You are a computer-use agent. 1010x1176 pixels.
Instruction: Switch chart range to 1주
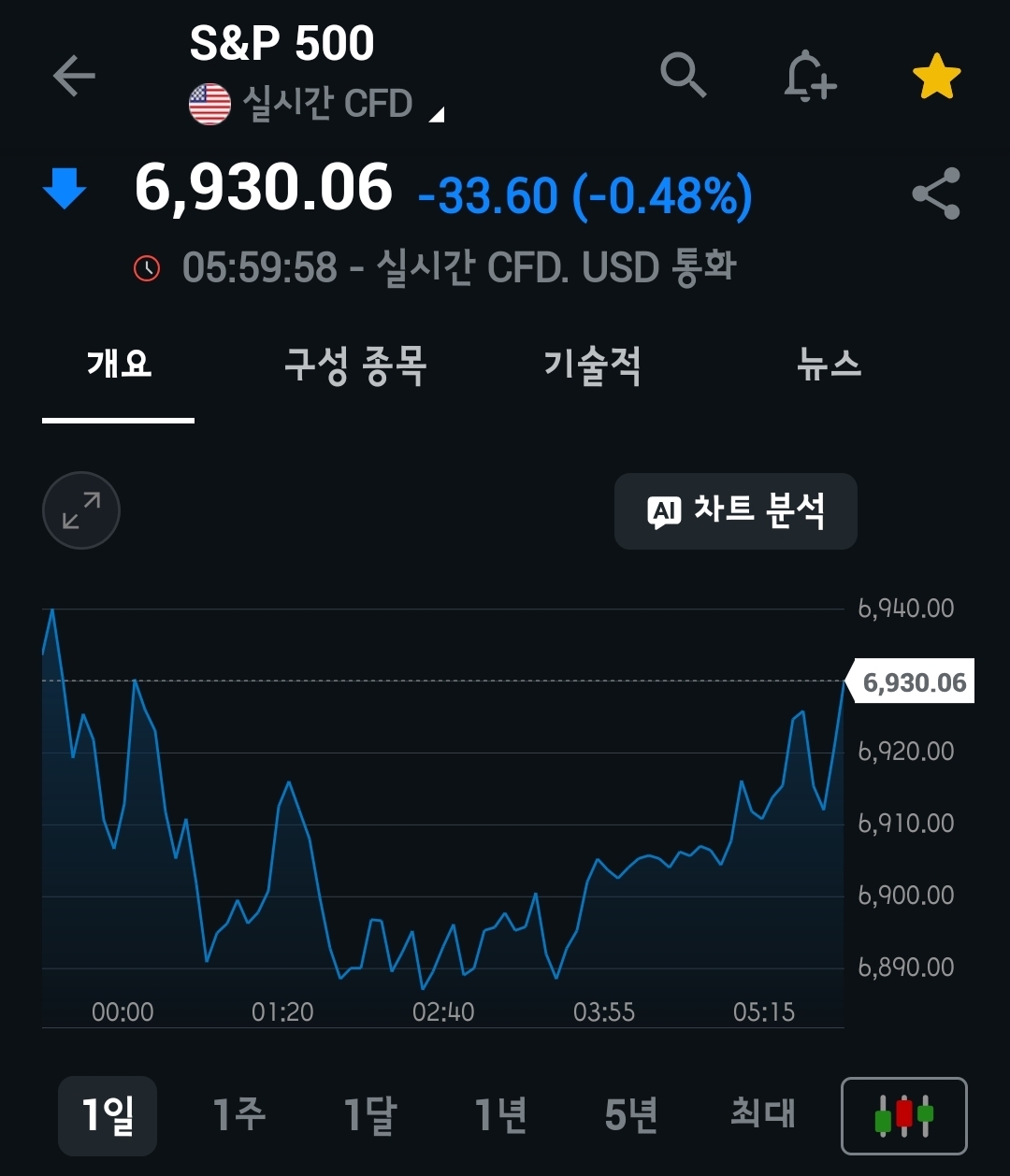[238, 1115]
